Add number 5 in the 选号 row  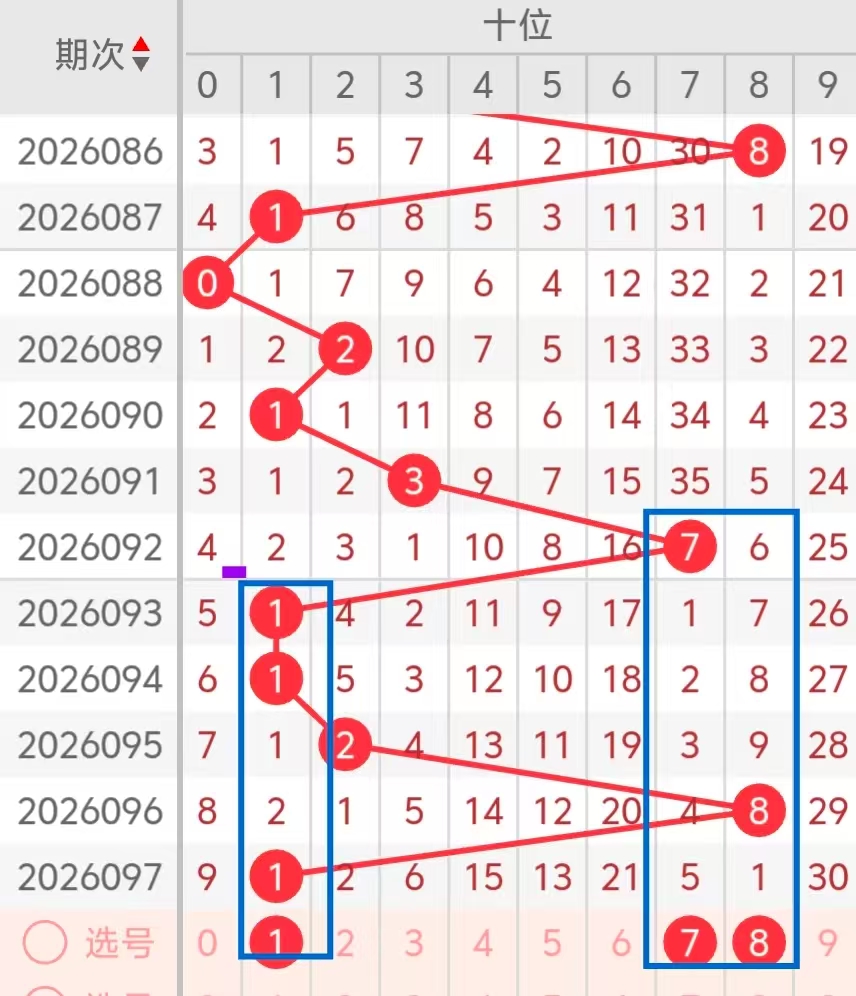(x=552, y=942)
